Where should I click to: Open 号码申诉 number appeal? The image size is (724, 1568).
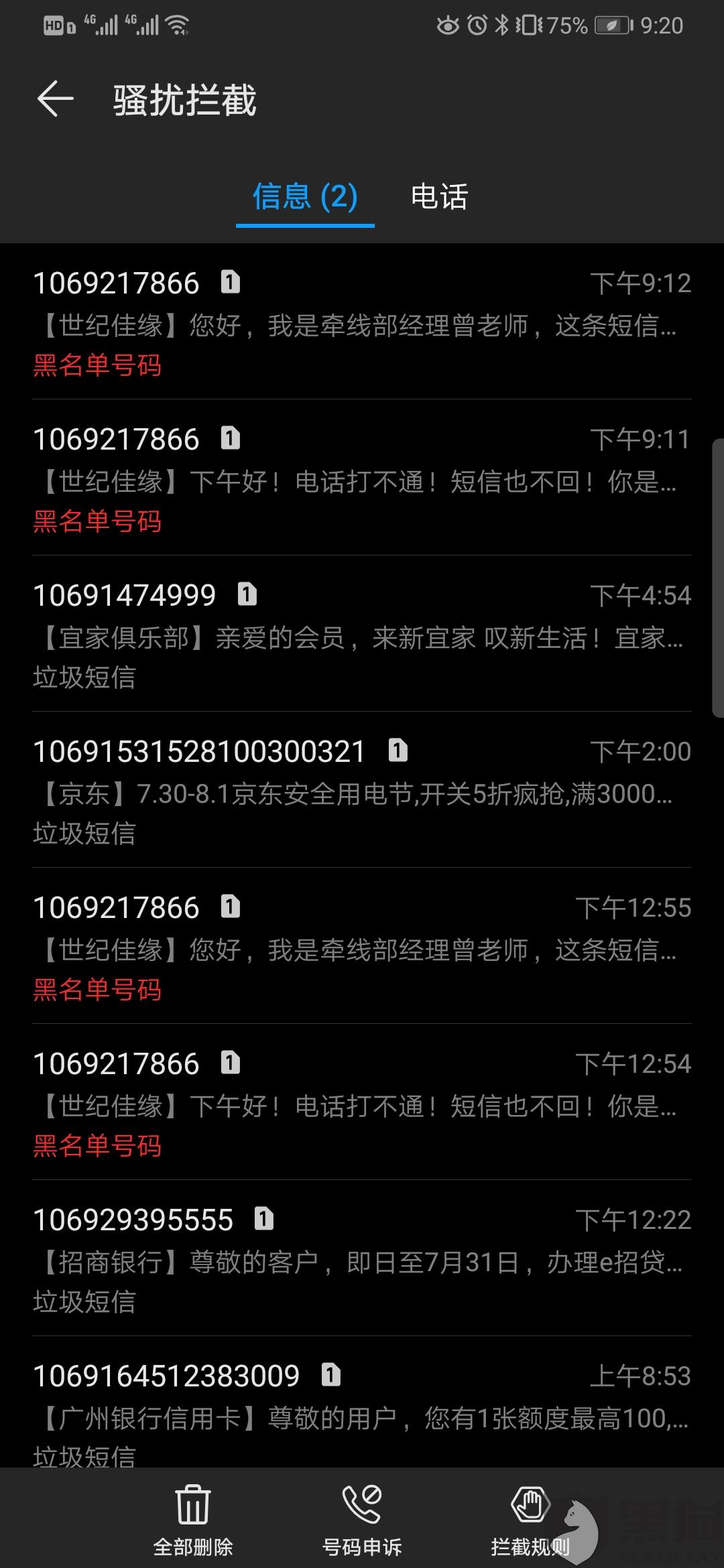pyautogui.click(x=362, y=1518)
